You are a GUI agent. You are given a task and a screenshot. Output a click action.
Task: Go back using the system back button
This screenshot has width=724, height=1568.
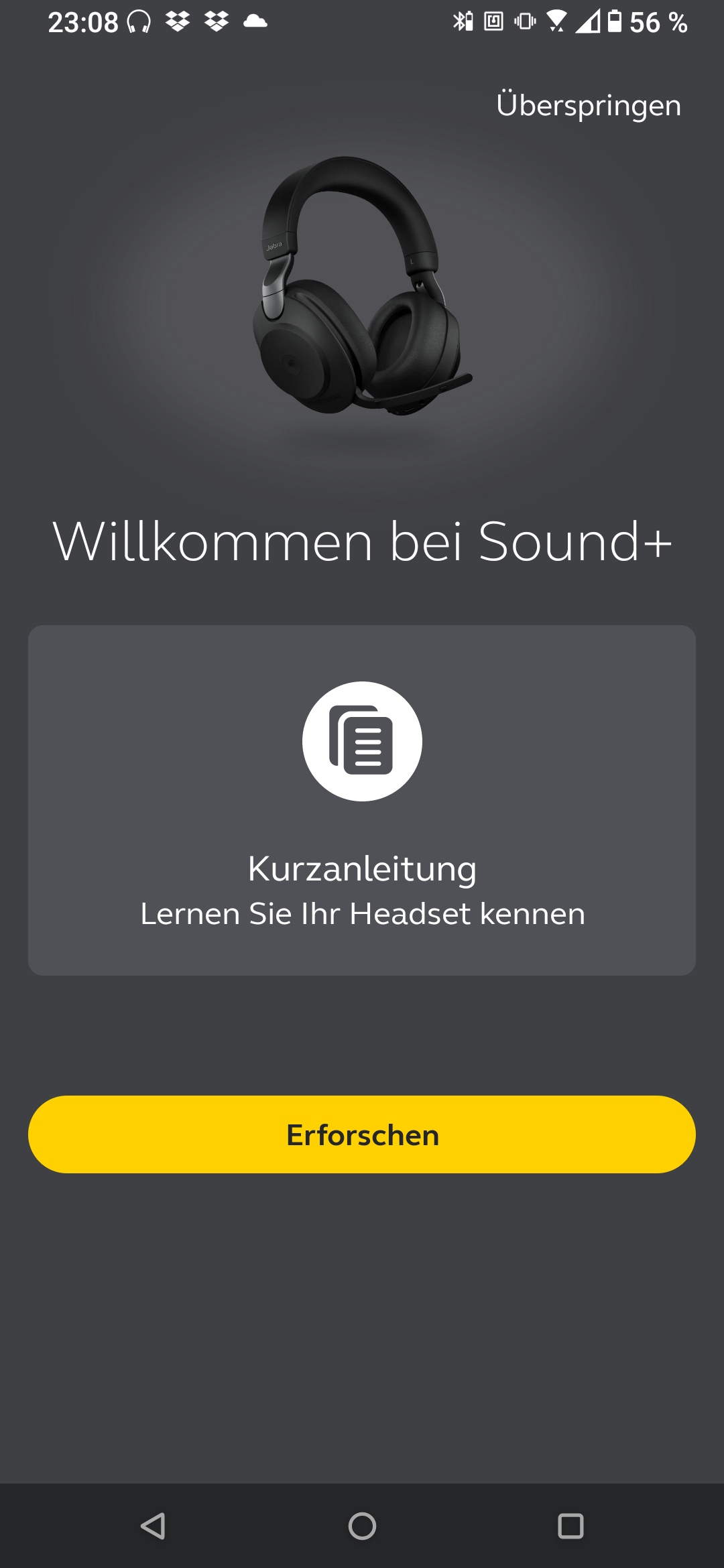[153, 1526]
